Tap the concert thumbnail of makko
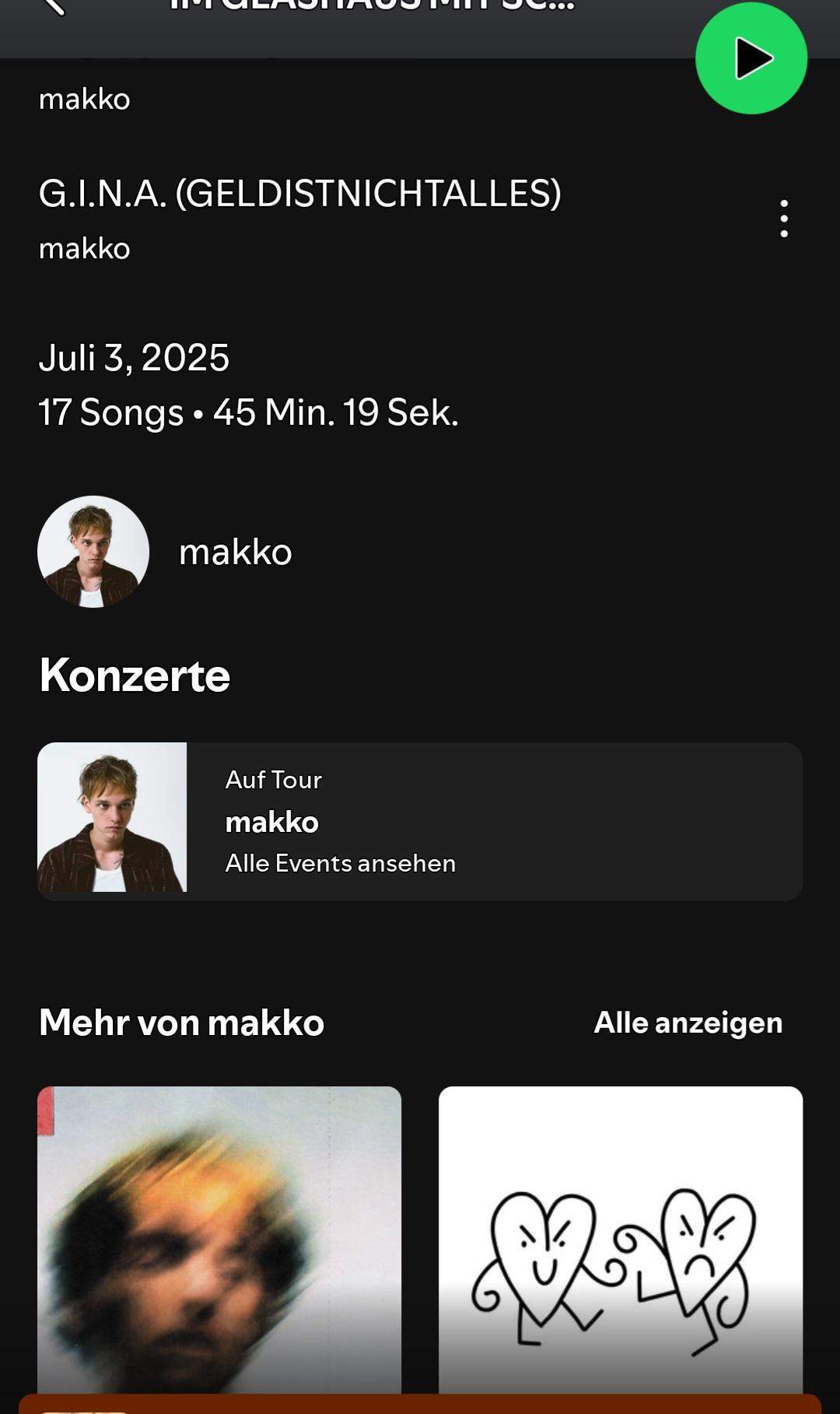The image size is (840, 1414). (x=114, y=819)
